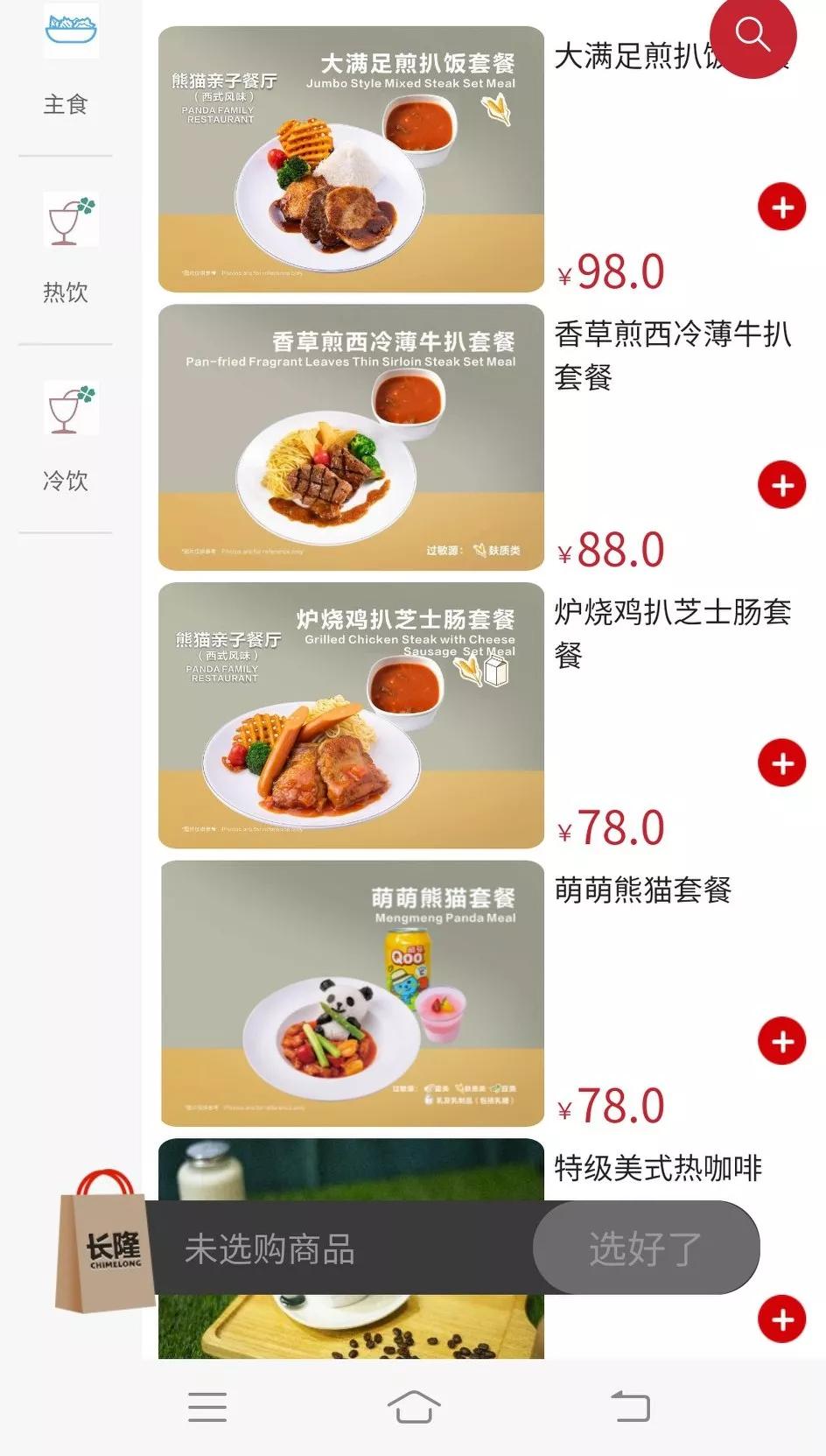Switch to the 冷饮 cold drinks category
Screen dimensions: 826x1456
pos(69,408)
